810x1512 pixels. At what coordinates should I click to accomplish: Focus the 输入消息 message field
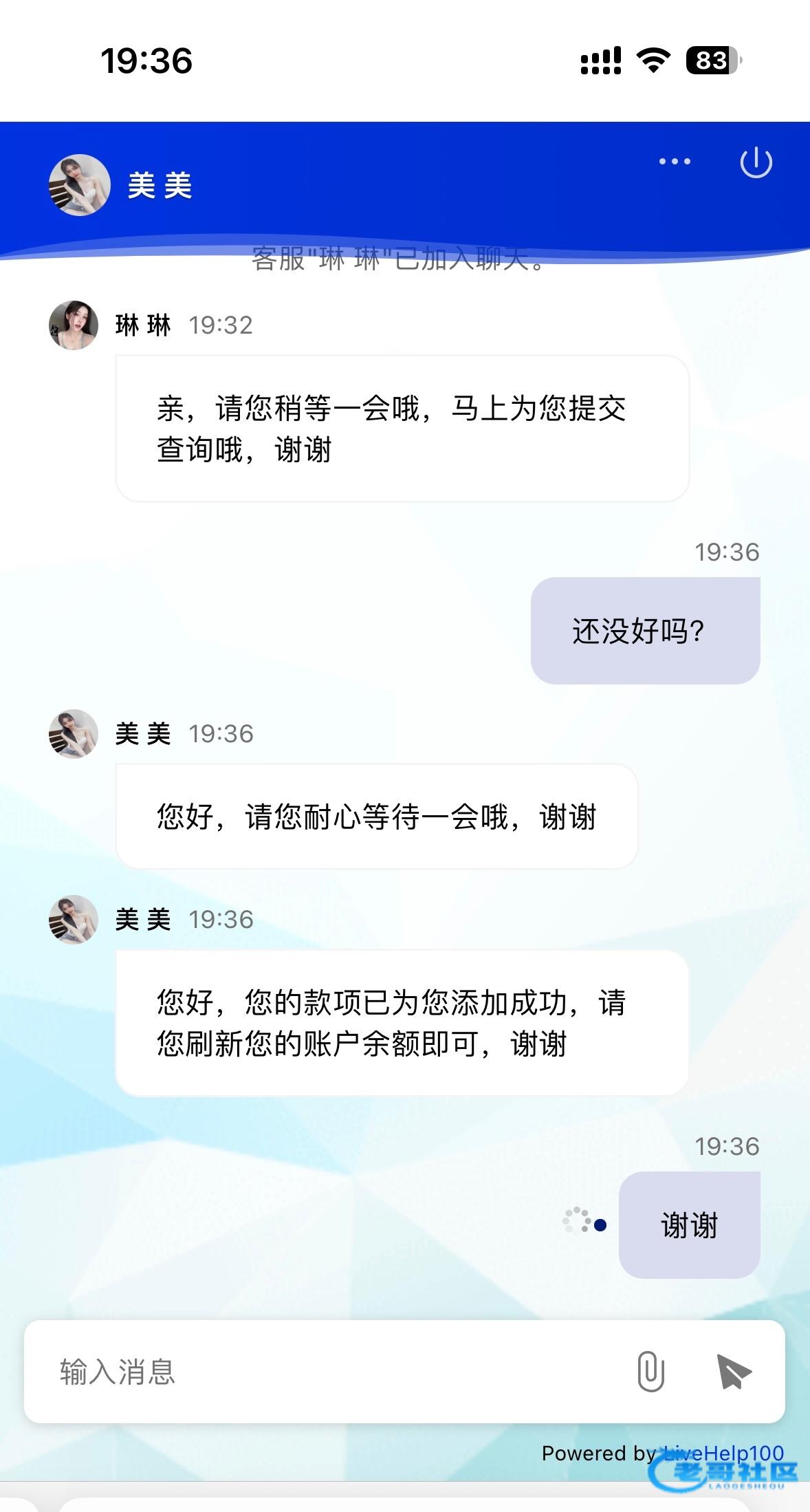tap(330, 1372)
